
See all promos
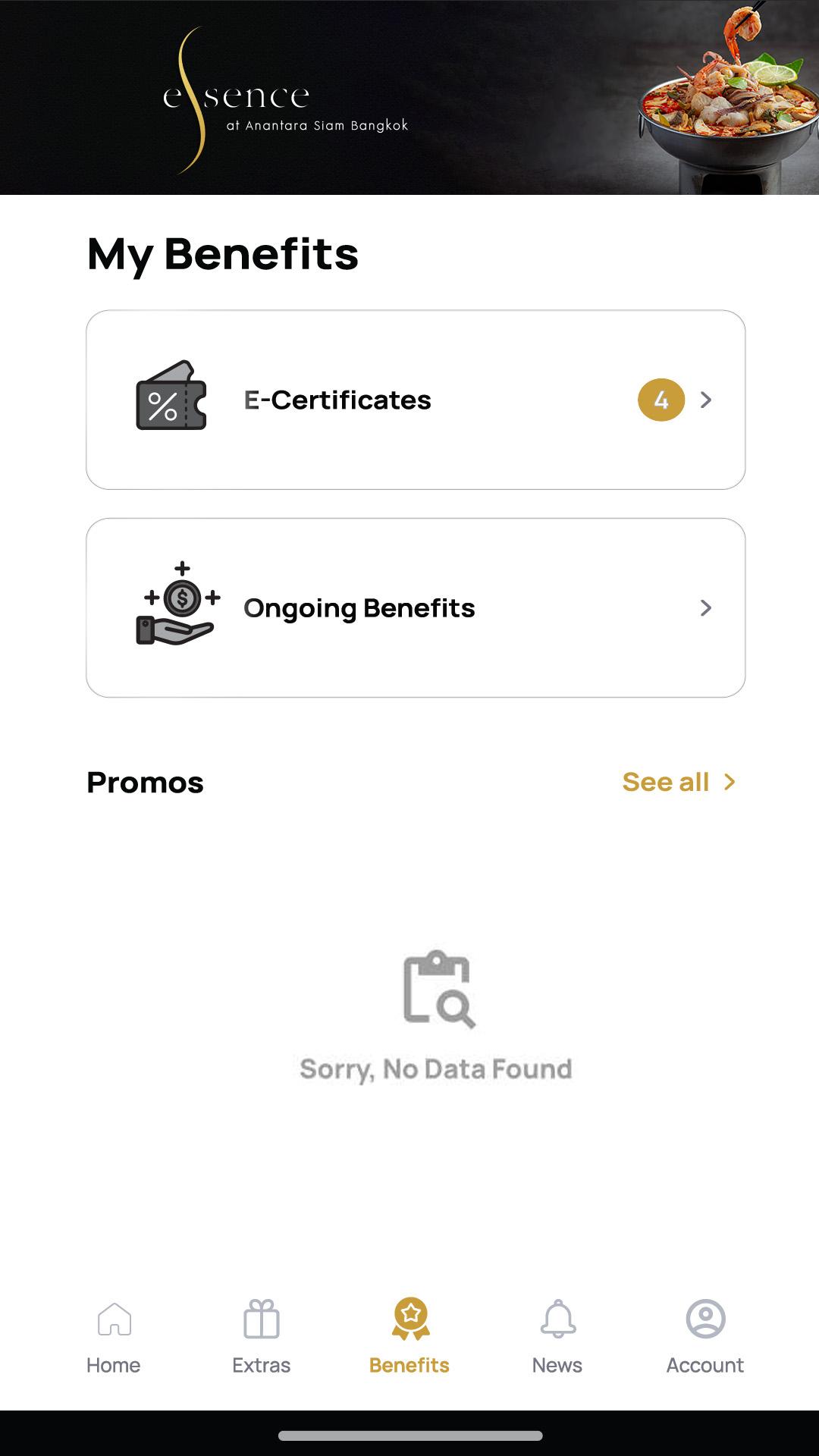pos(679,782)
